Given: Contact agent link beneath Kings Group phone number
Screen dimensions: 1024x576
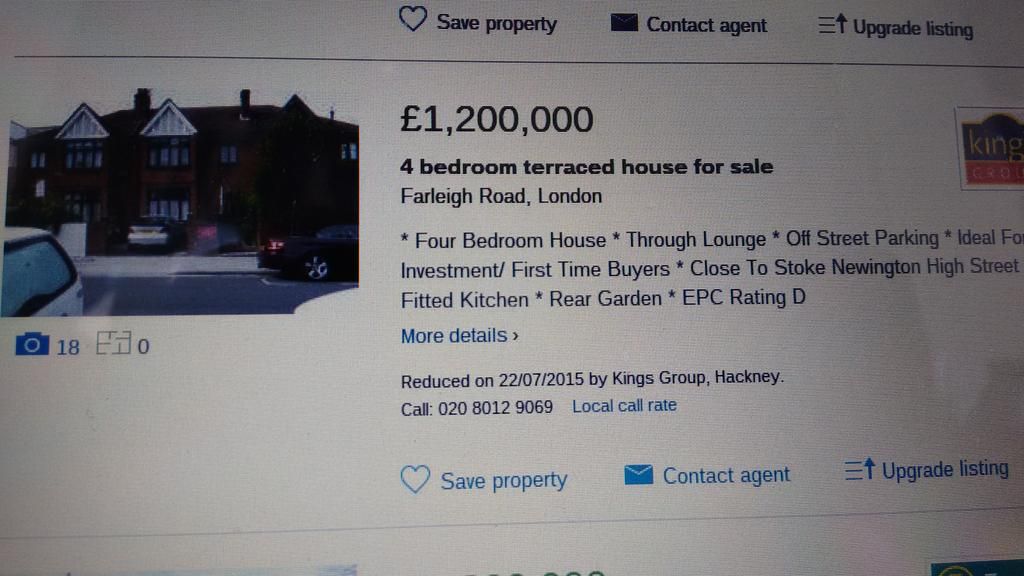Looking at the screenshot, I should click(x=707, y=476).
